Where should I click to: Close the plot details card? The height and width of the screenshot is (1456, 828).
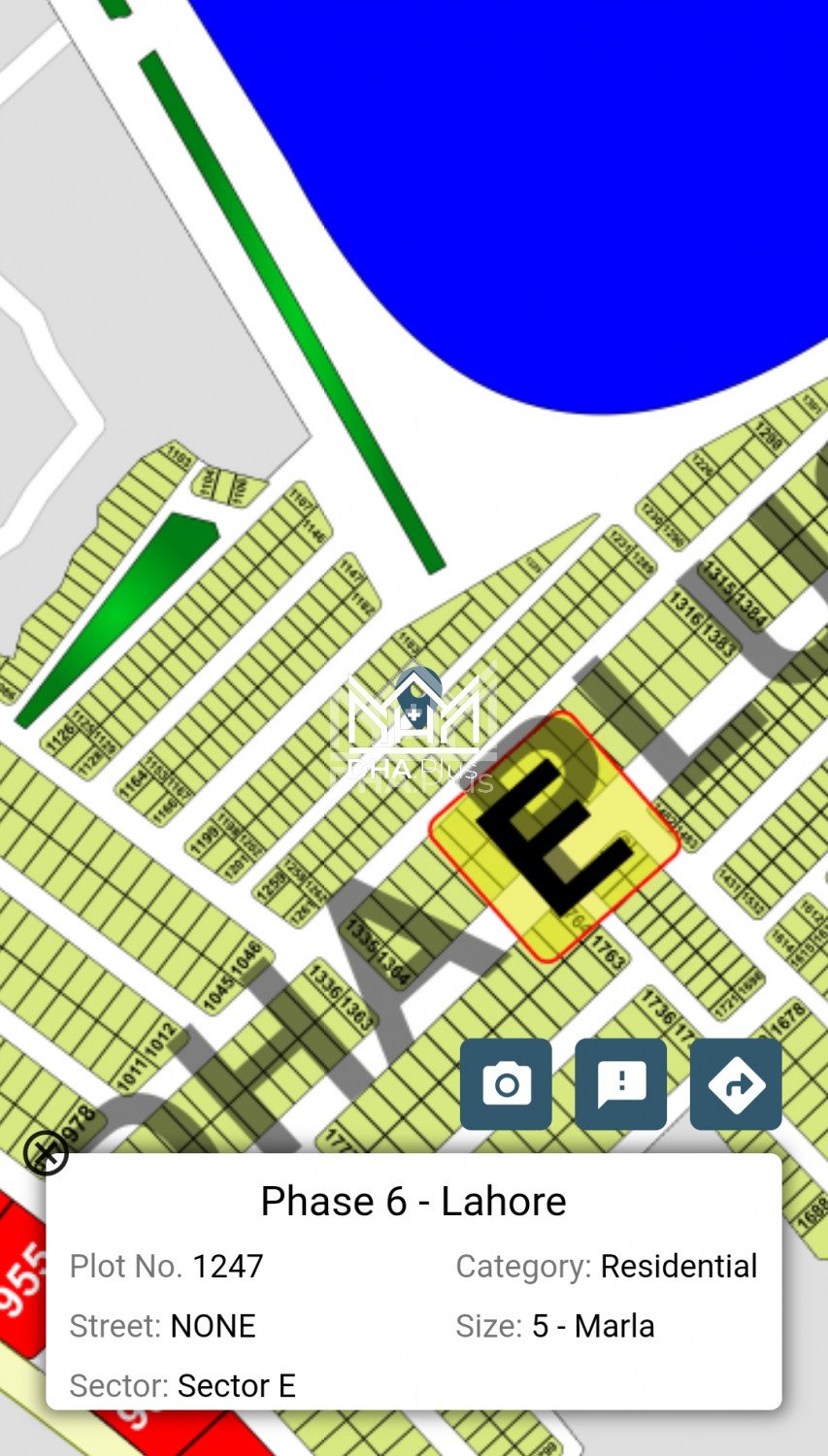pos(46,1153)
